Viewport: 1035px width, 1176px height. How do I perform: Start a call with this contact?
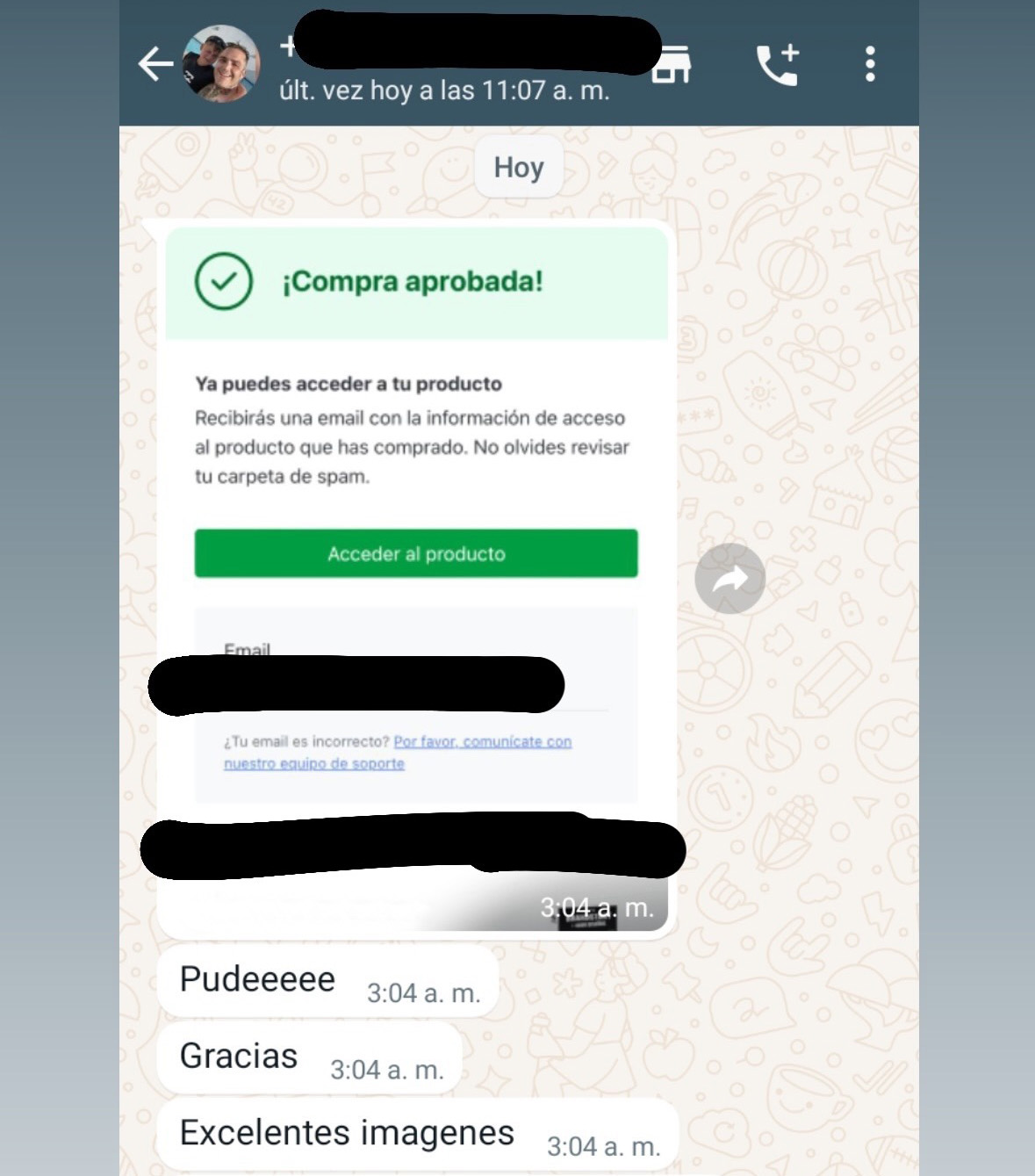[x=777, y=64]
